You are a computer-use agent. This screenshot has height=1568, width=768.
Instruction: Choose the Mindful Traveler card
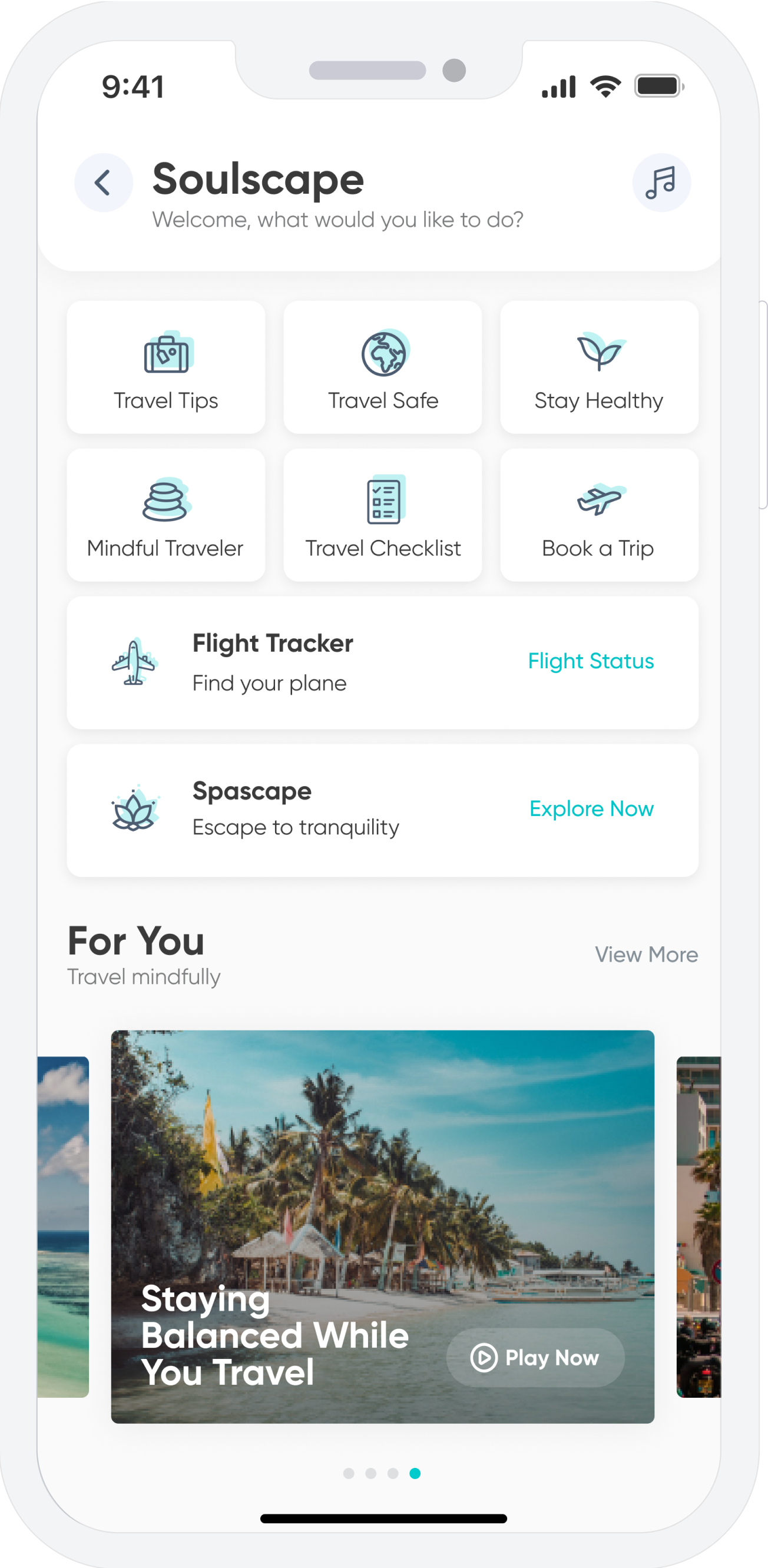[x=165, y=515]
